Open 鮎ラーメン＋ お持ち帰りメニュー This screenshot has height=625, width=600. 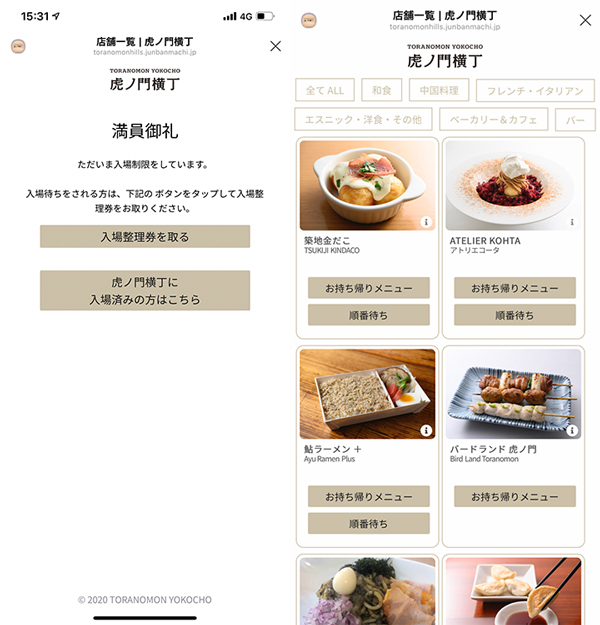(x=368, y=497)
